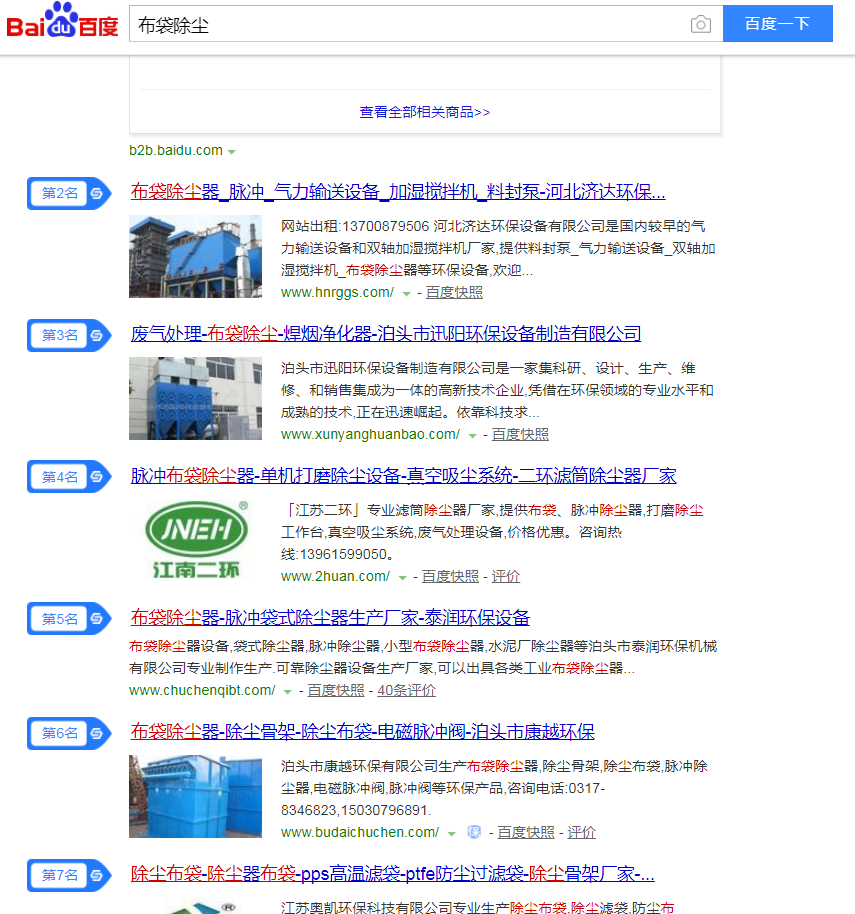Expand the dropdown arrow next to b2b.baidu.com
Viewport: 855px width, 914px height.
[232, 152]
